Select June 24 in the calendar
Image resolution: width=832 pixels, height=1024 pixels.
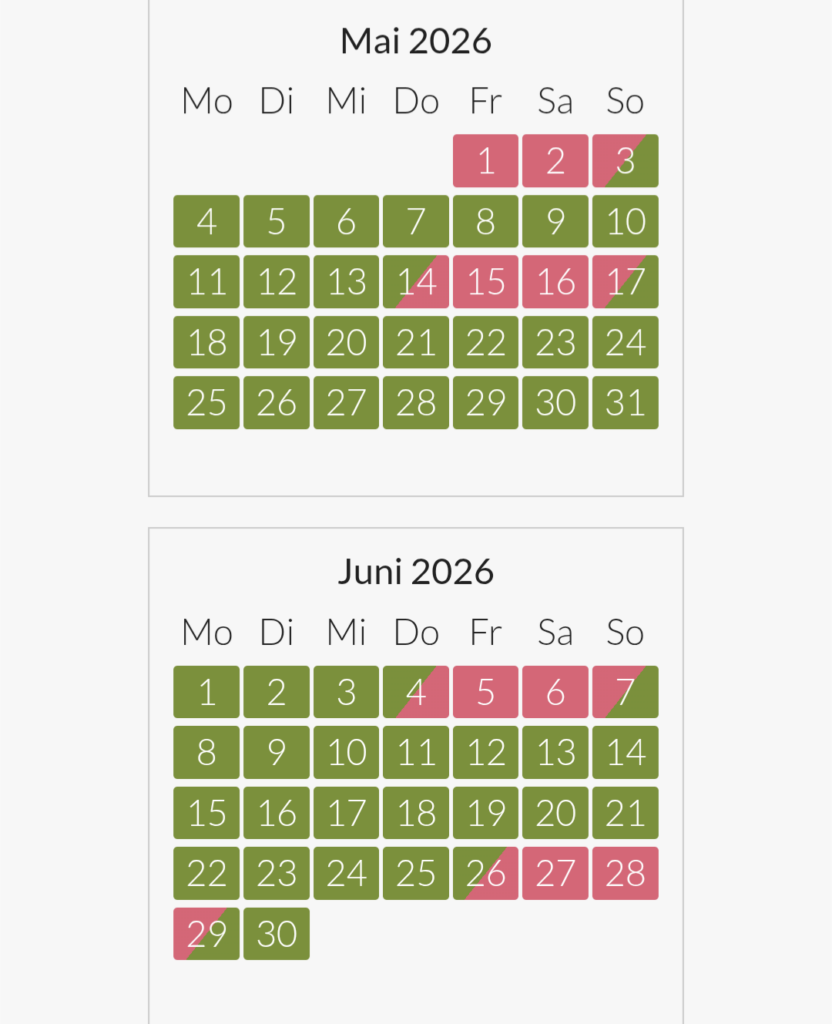click(x=346, y=873)
